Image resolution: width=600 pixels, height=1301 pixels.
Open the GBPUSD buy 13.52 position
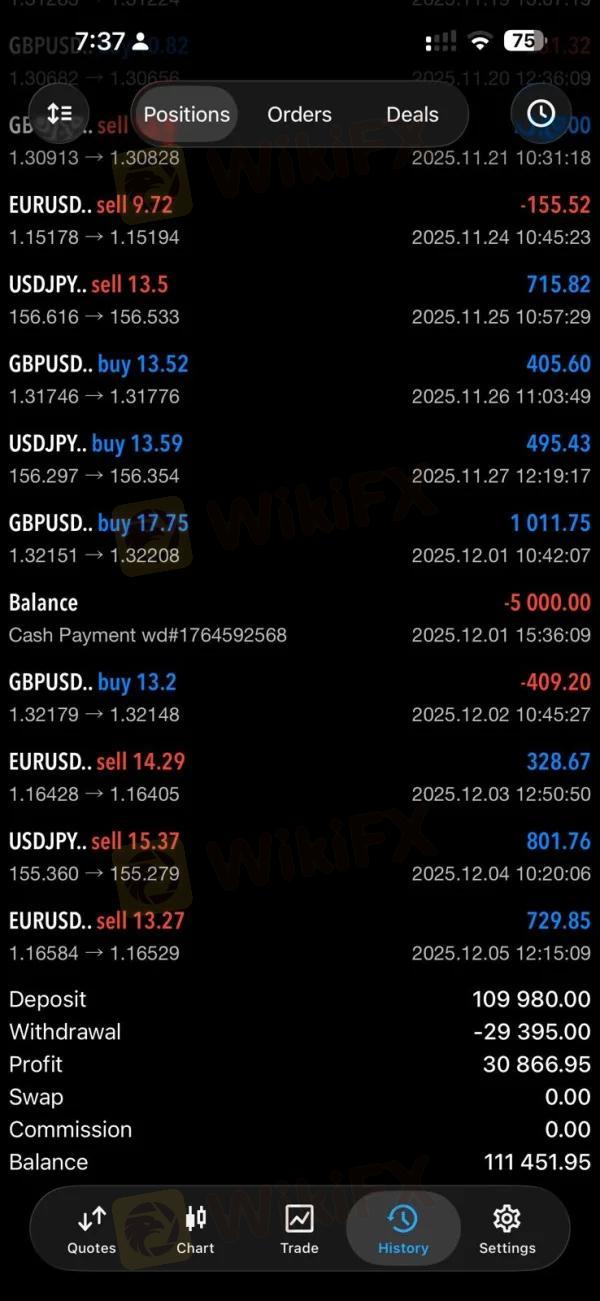[300, 379]
